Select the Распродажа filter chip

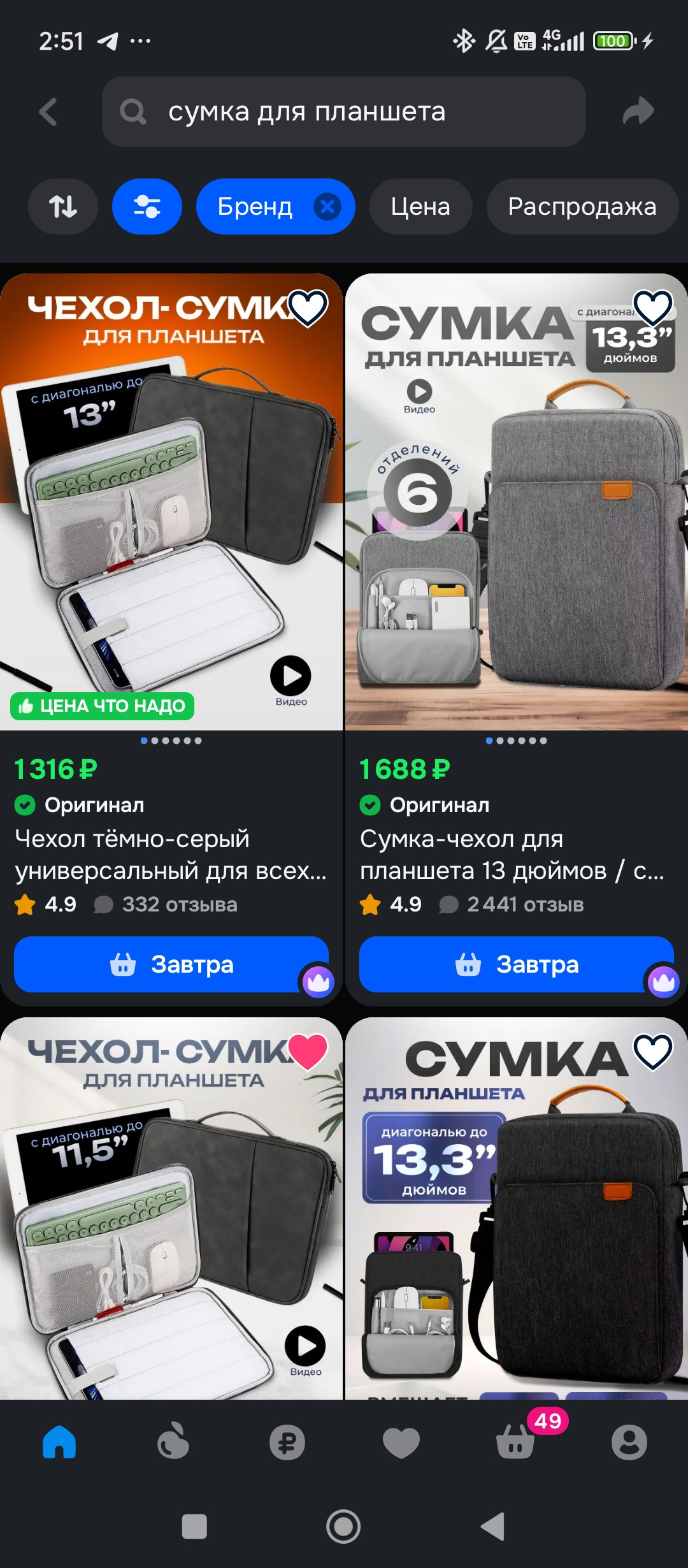coord(582,207)
